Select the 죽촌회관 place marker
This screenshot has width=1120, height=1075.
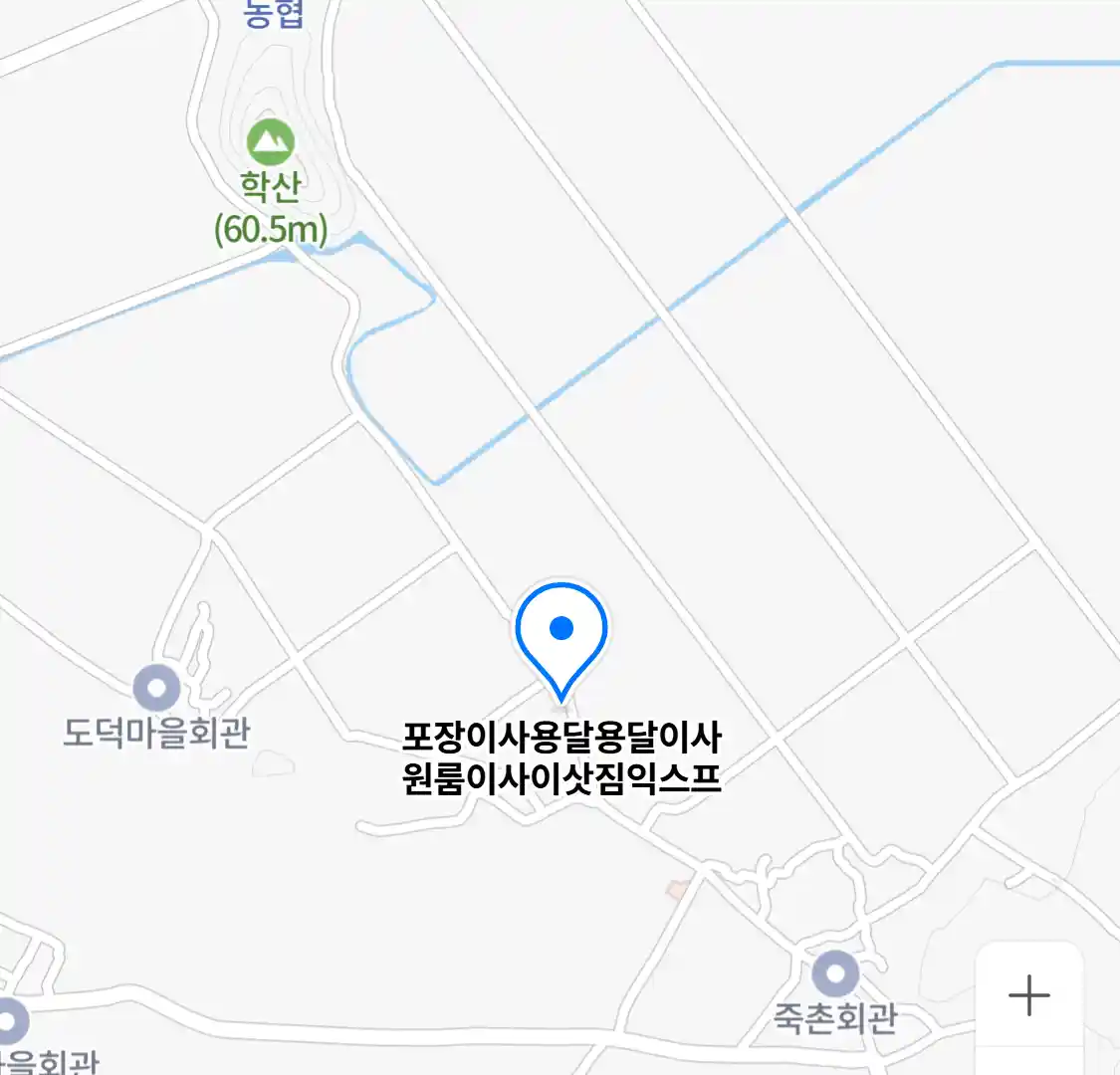coord(835,972)
